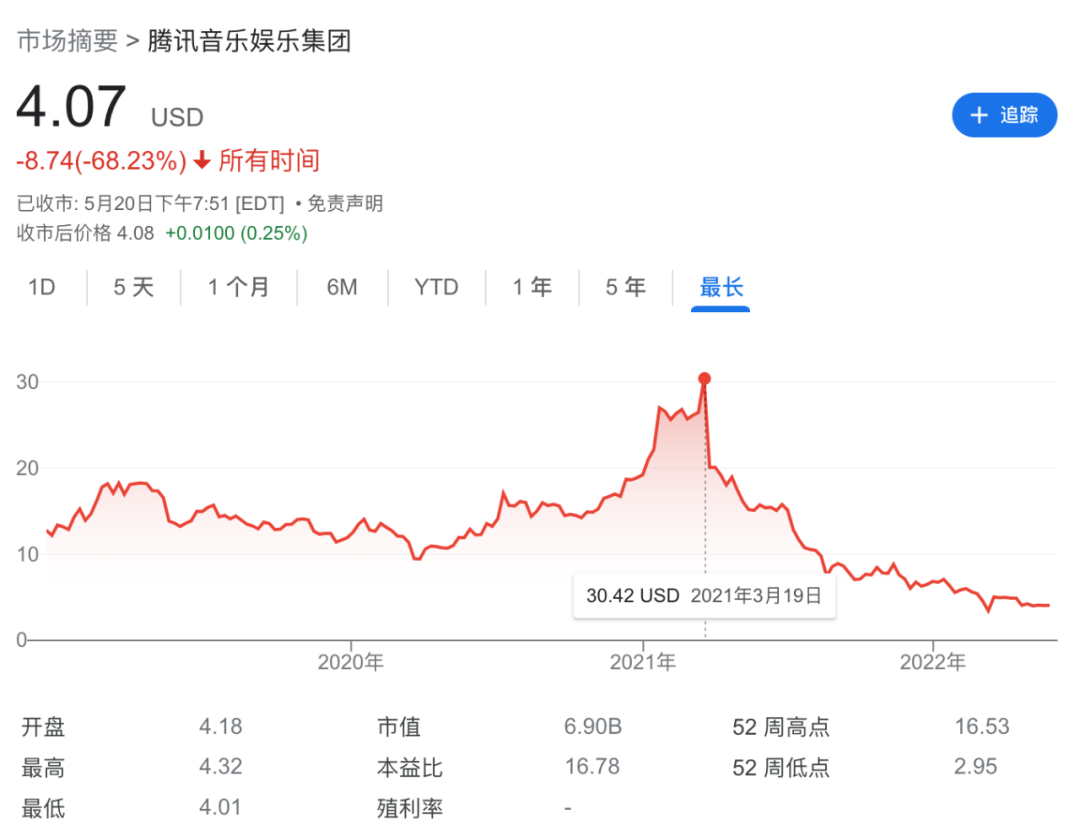Select the 最长 max range tab
Viewport: 1080px width, 830px height.
(721, 288)
